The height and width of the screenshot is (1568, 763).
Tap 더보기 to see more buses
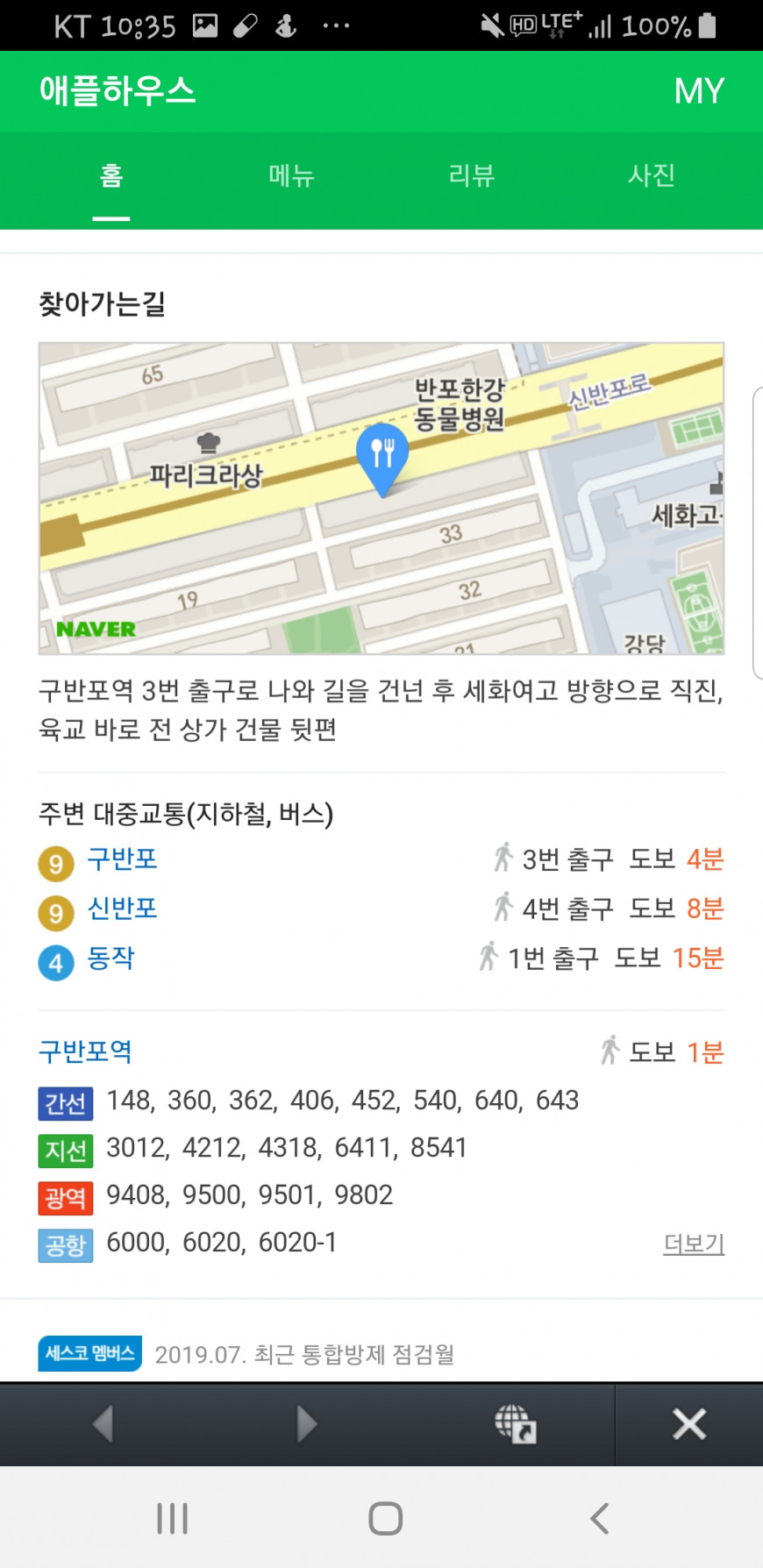click(693, 1244)
